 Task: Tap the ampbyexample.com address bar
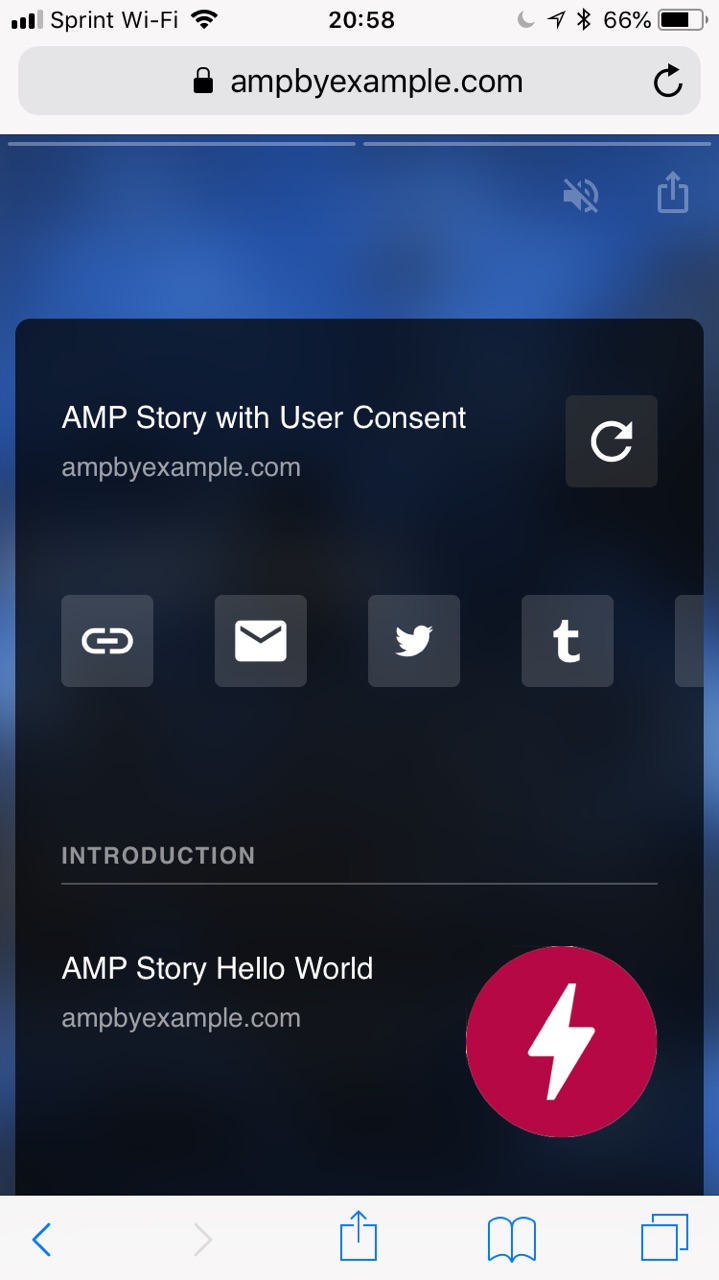[x=360, y=82]
